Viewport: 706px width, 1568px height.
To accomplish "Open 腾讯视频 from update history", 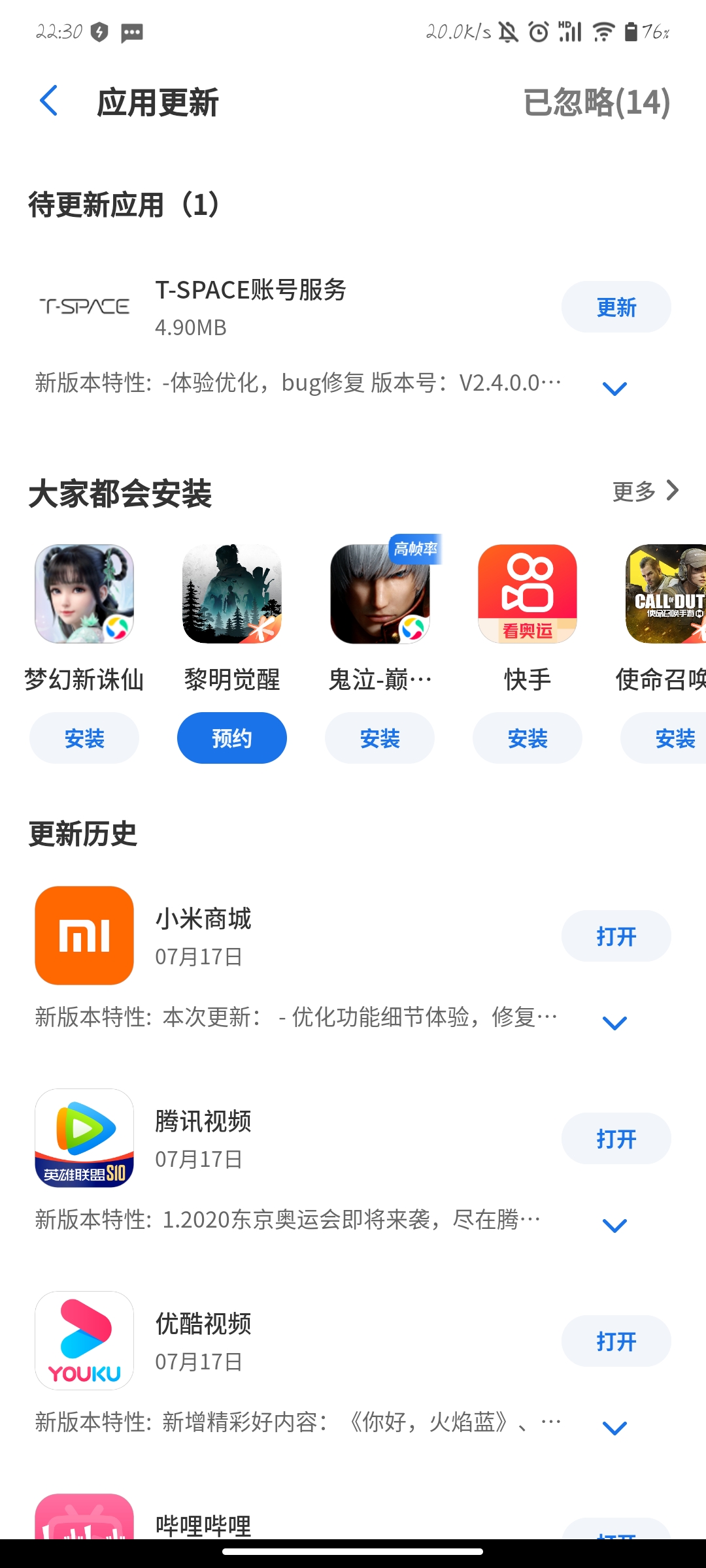I will 616,1139.
